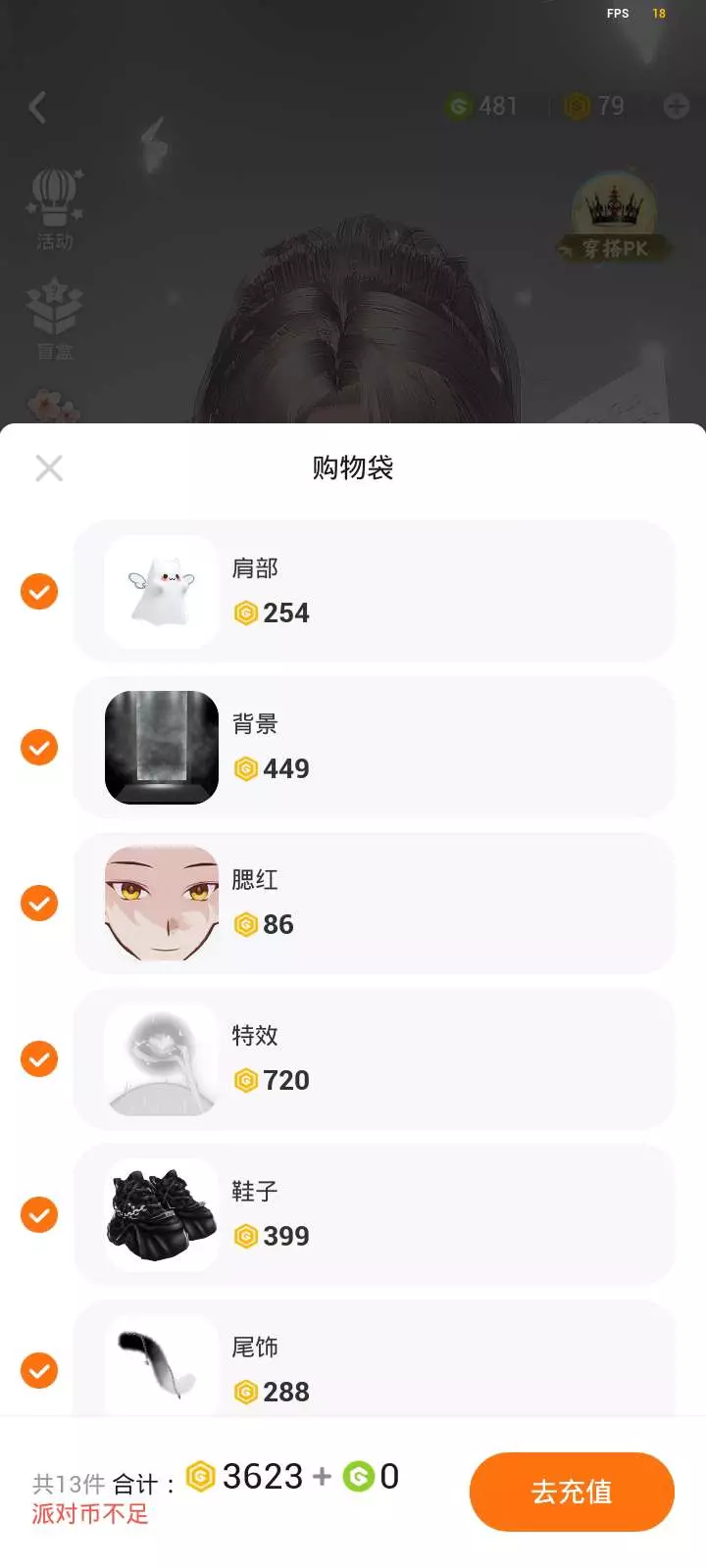Toggle the 鞋子 item checkbox

pos(39,1215)
